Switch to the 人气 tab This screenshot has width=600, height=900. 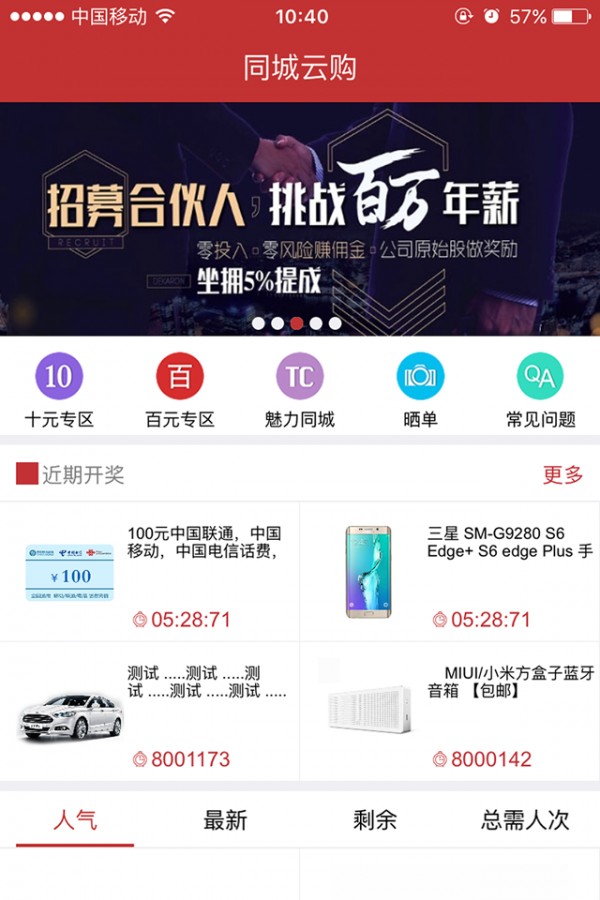pos(75,821)
